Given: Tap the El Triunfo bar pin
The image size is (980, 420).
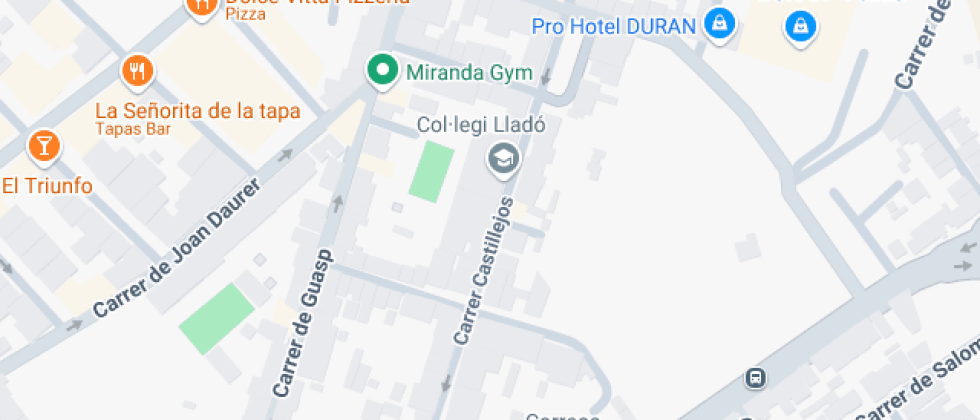Looking at the screenshot, I should point(43,146).
